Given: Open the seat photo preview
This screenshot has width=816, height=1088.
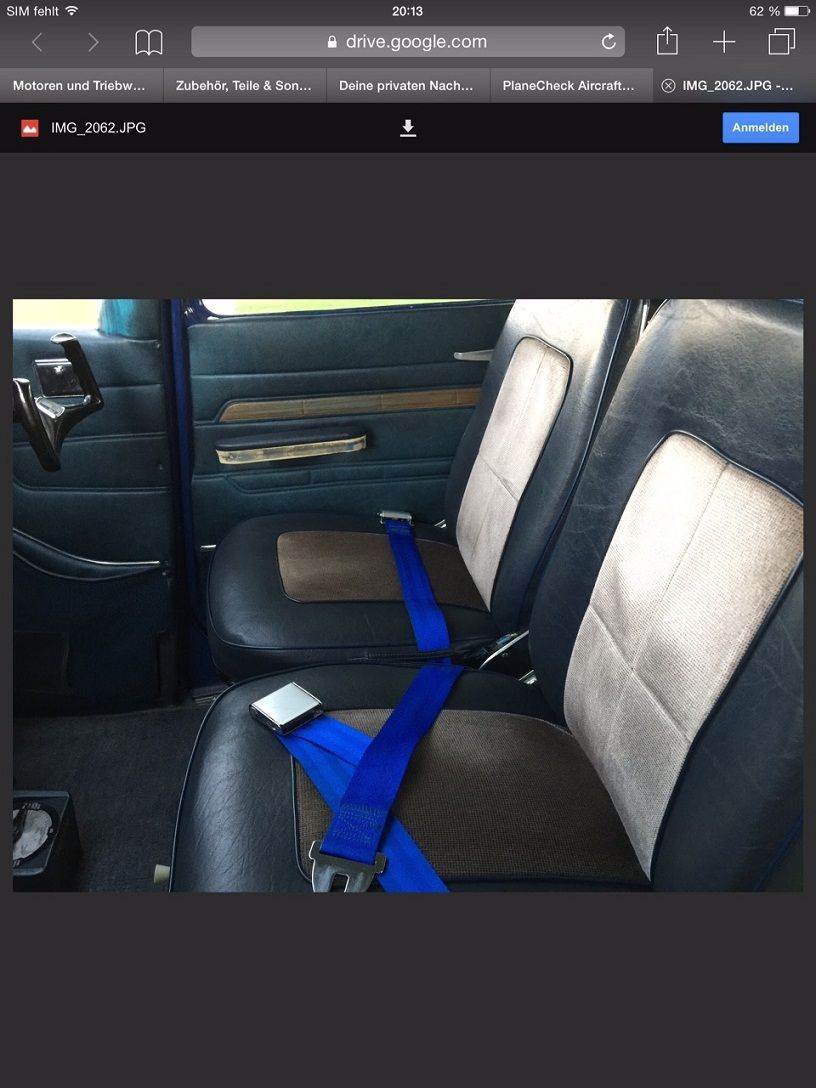Looking at the screenshot, I should [408, 595].
